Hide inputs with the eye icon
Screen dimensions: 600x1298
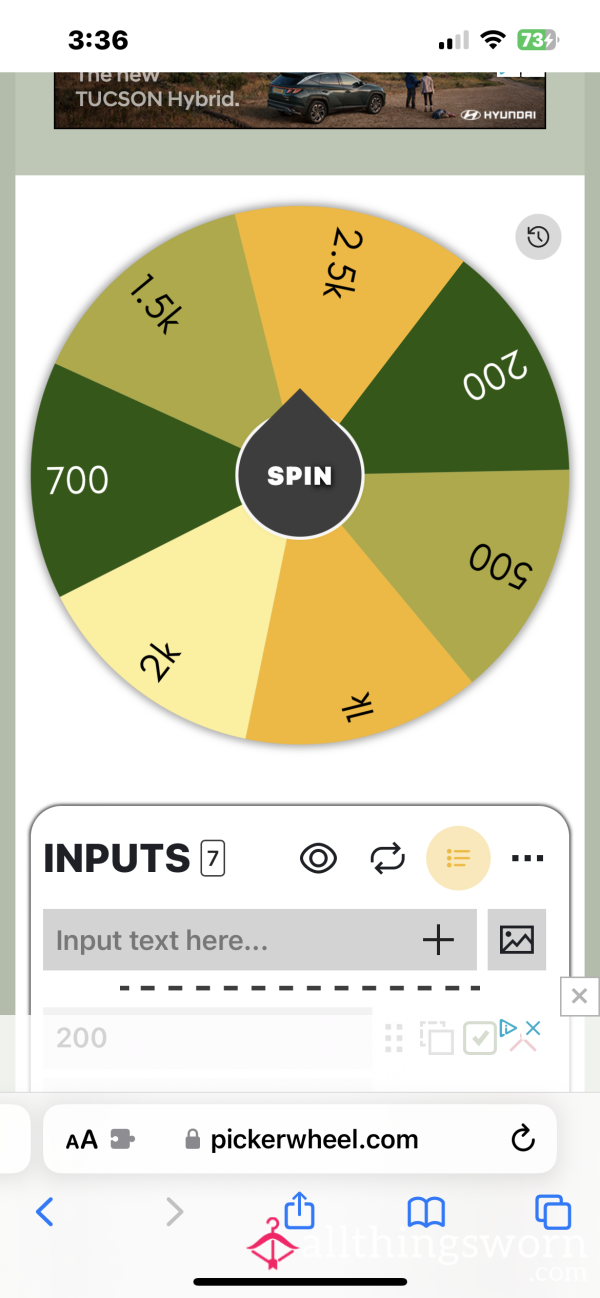318,858
